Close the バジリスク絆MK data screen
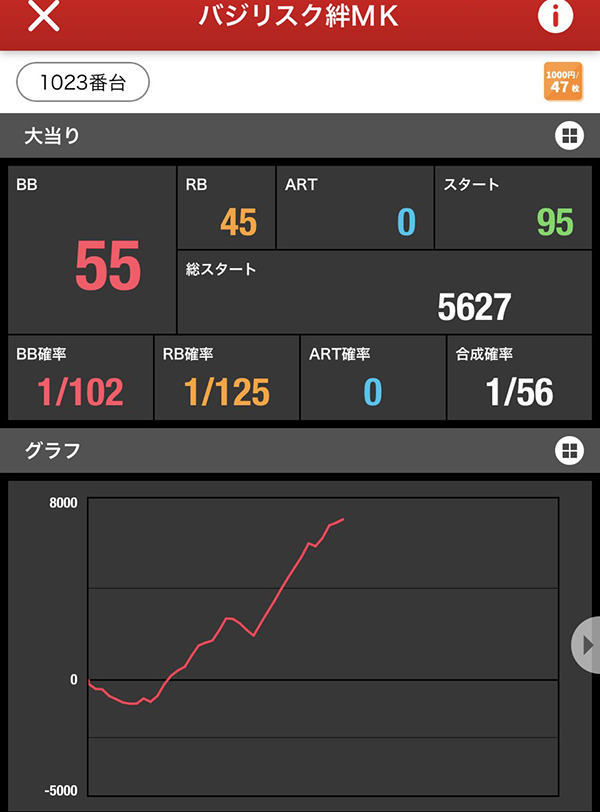Image resolution: width=600 pixels, height=812 pixels. pyautogui.click(x=43, y=17)
